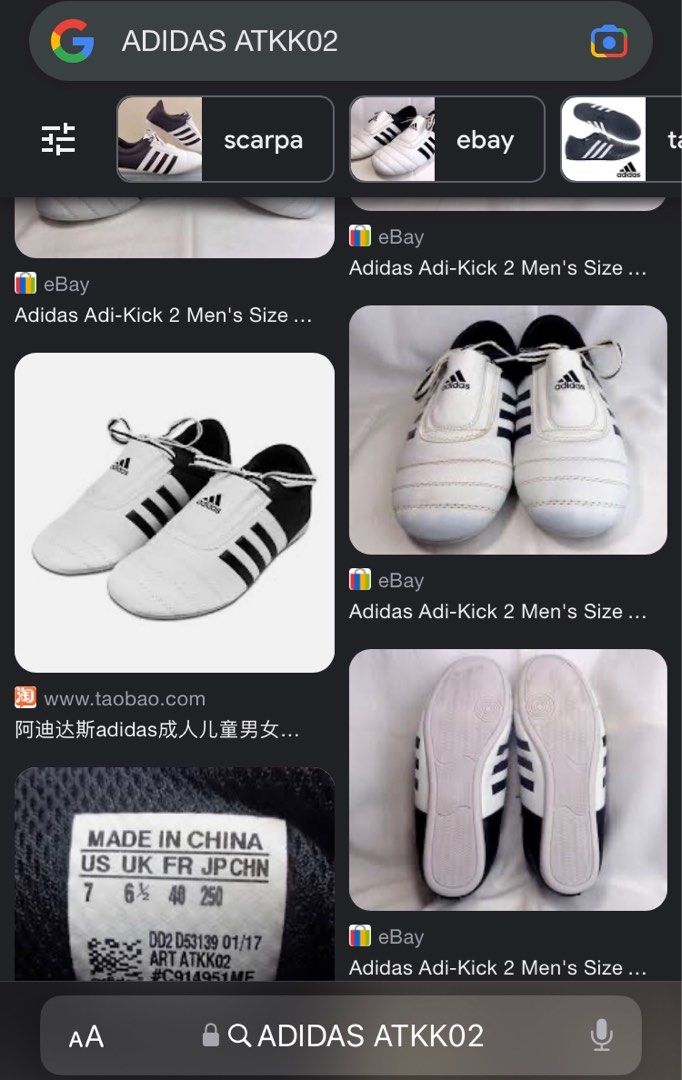This screenshot has width=682, height=1080.
Task: Open the search filters icon
Action: pos(58,139)
